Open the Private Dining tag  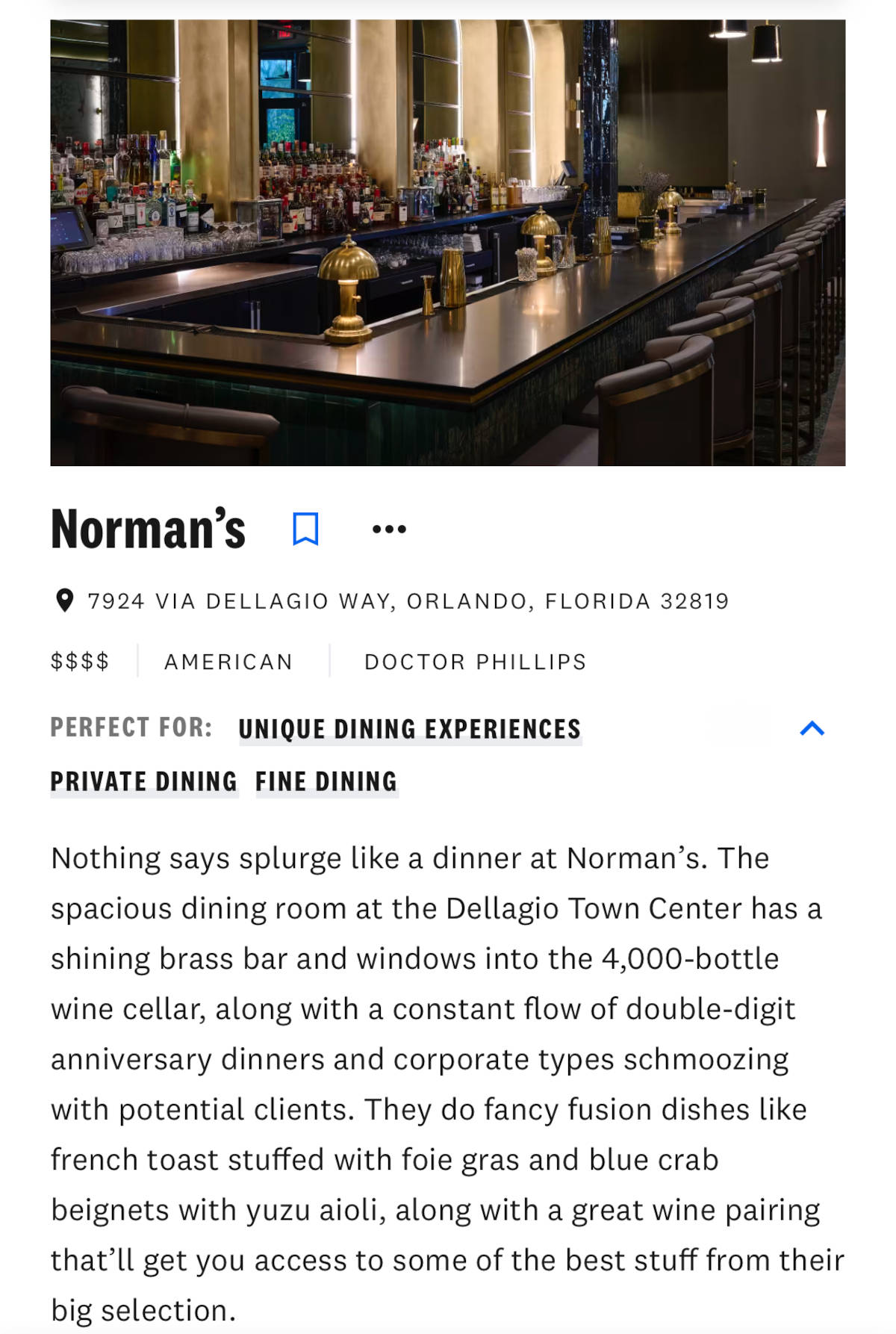coord(143,781)
